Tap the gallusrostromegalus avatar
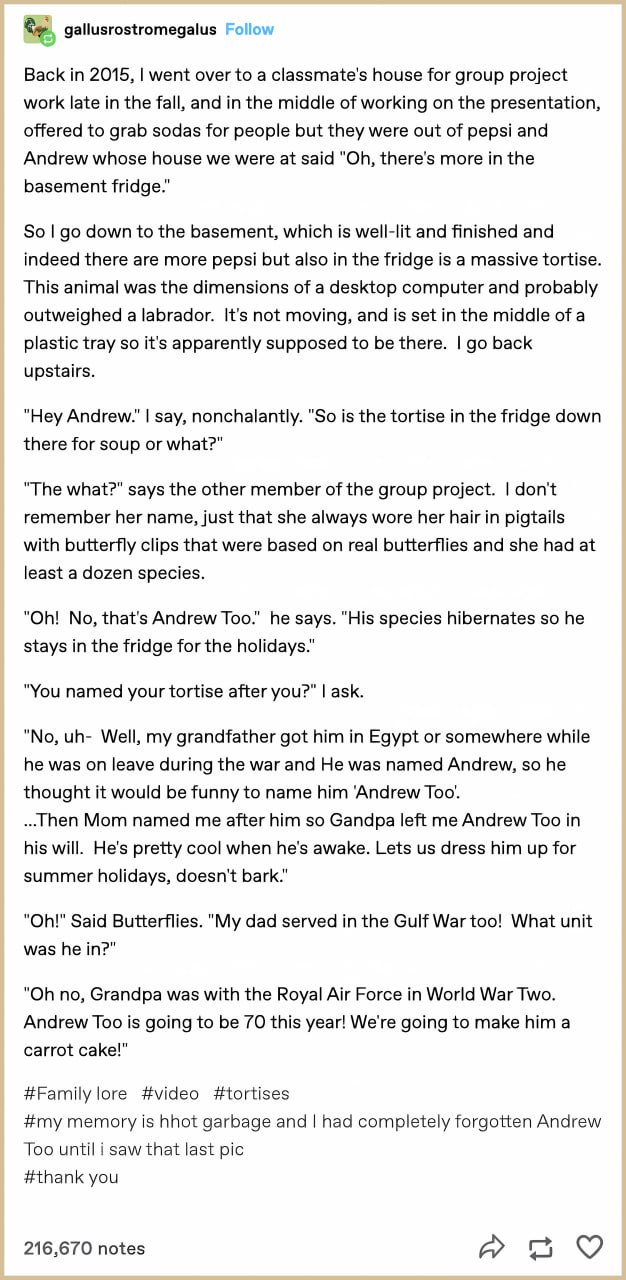 coord(39,31)
